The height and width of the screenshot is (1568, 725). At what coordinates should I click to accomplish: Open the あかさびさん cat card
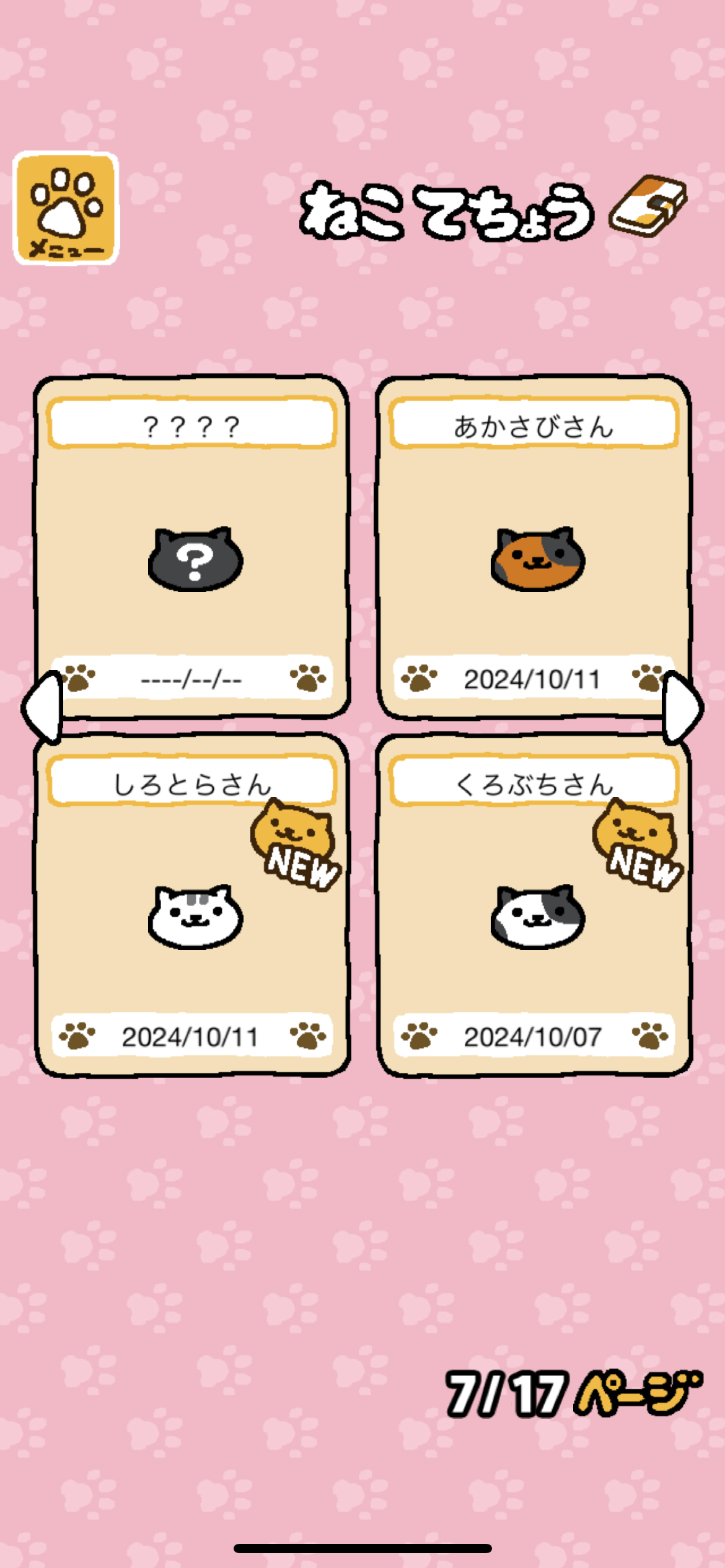pos(534,546)
